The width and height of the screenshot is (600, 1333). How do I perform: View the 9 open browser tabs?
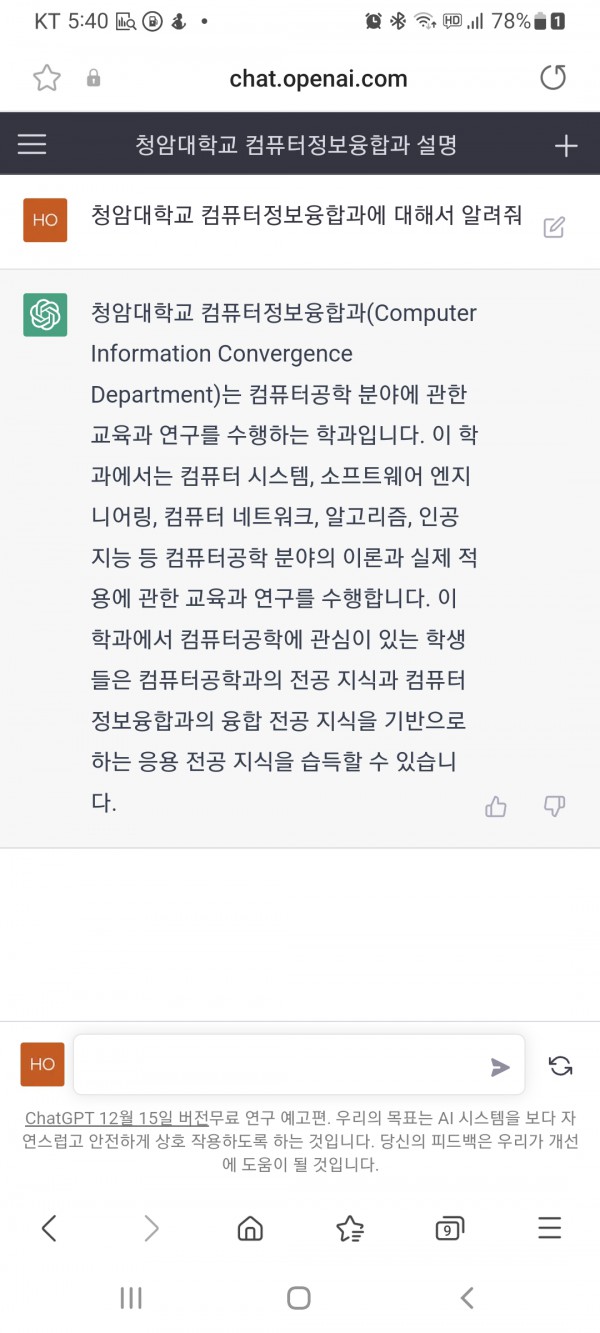(x=449, y=1229)
